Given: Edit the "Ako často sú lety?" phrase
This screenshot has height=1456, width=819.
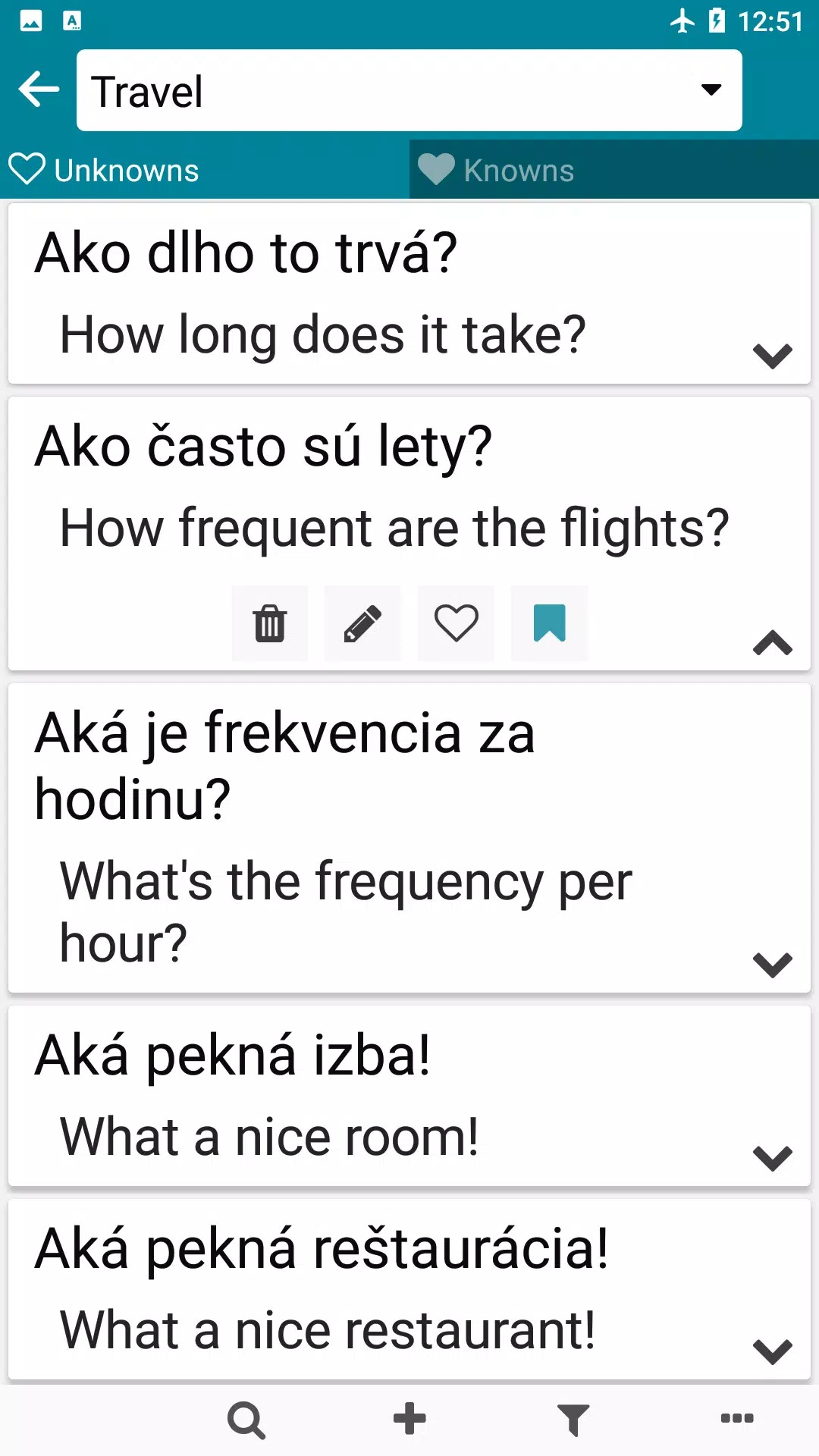Looking at the screenshot, I should point(362,623).
